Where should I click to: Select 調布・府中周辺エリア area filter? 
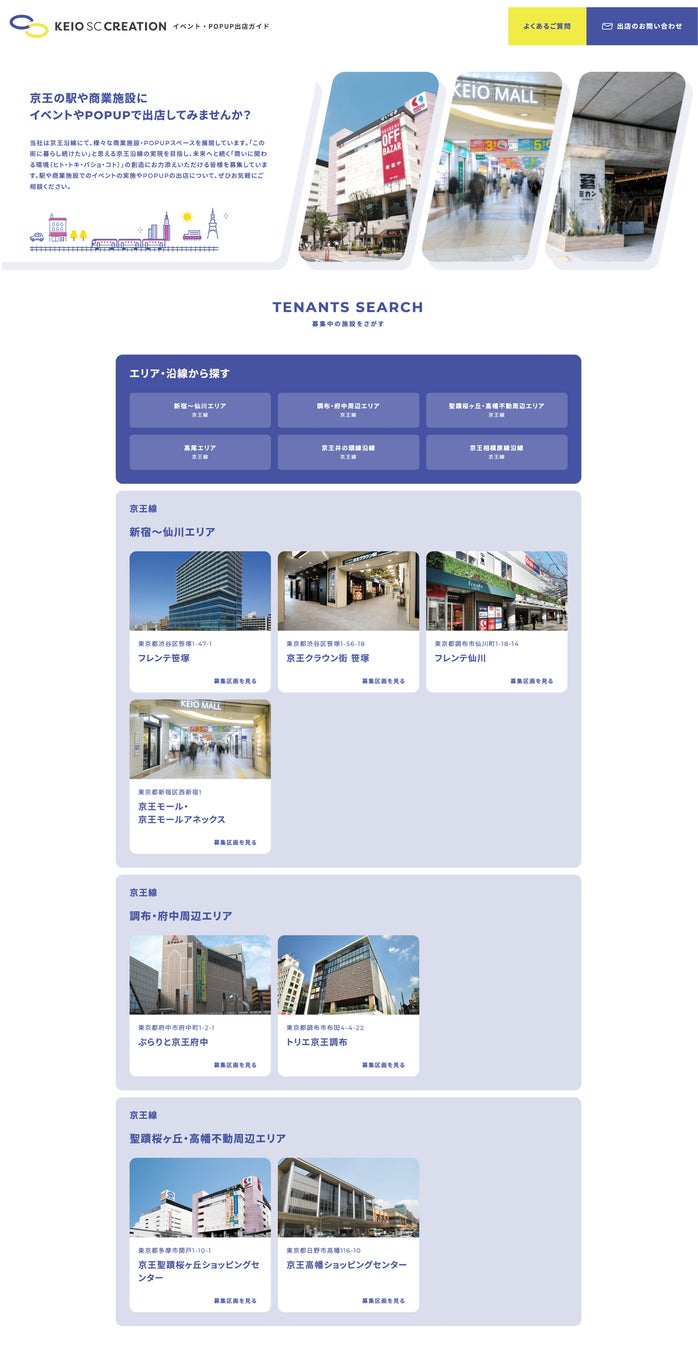point(348,410)
